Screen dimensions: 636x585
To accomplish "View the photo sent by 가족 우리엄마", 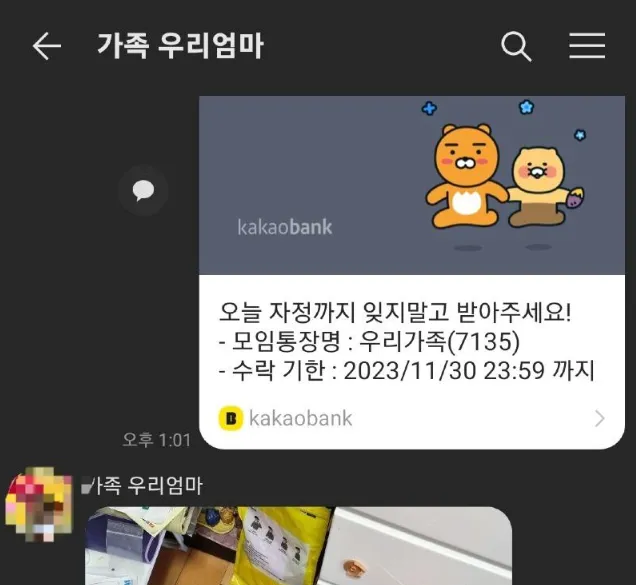I will click(x=298, y=546).
